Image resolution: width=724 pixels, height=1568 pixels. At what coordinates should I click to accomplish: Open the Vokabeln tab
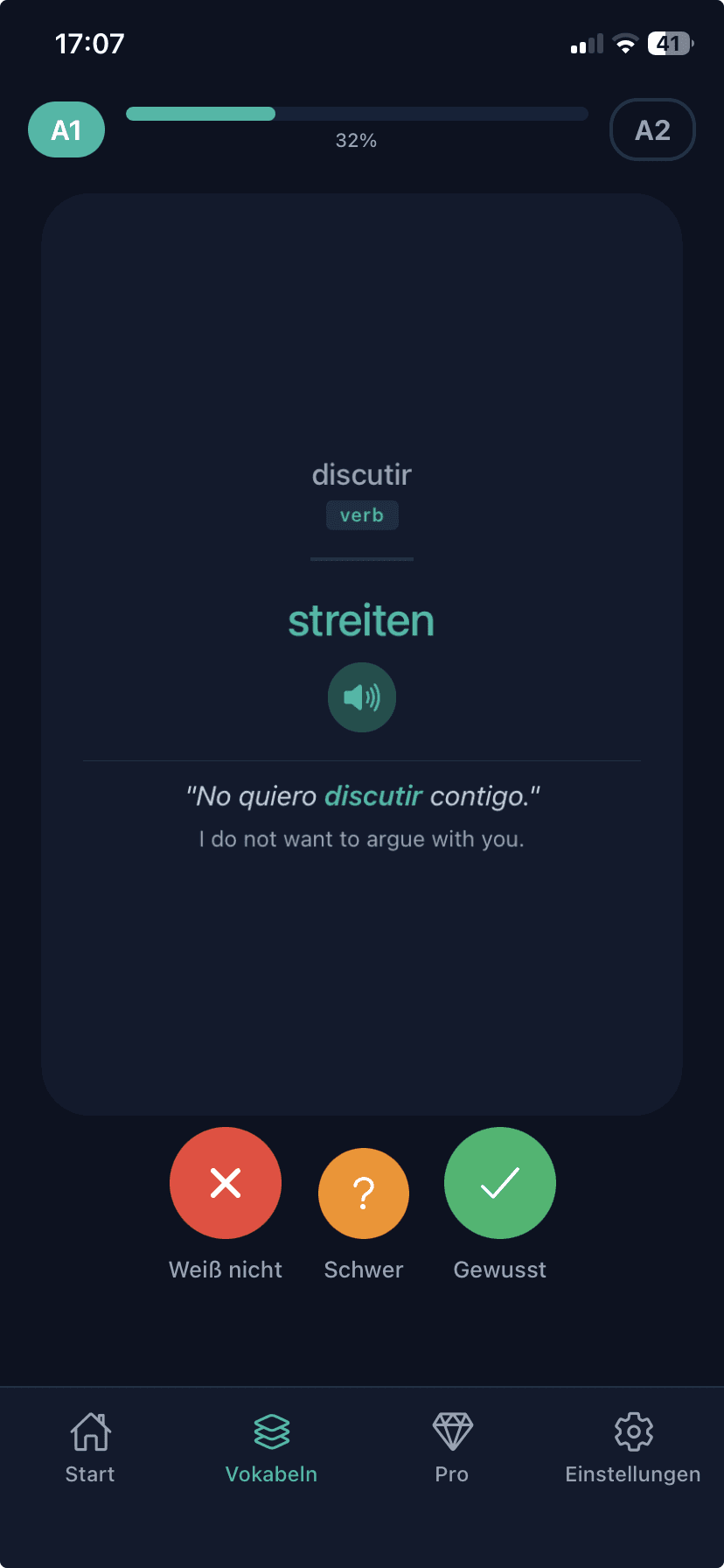click(271, 1448)
